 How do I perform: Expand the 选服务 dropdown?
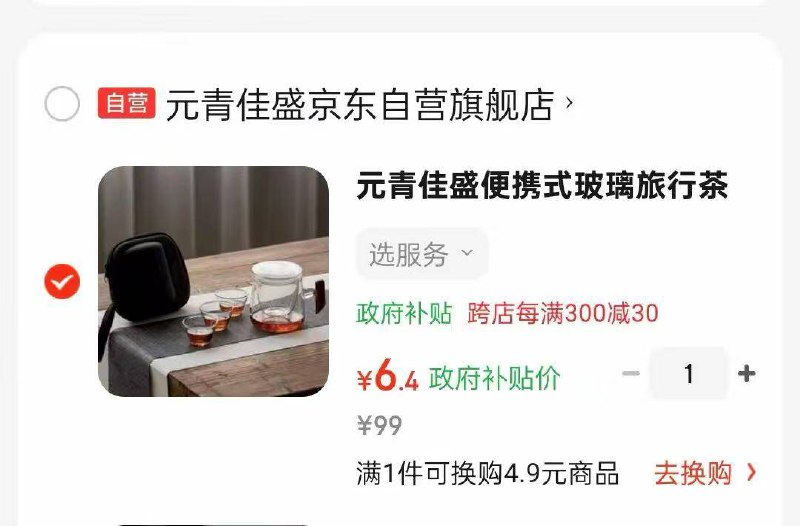click(421, 254)
